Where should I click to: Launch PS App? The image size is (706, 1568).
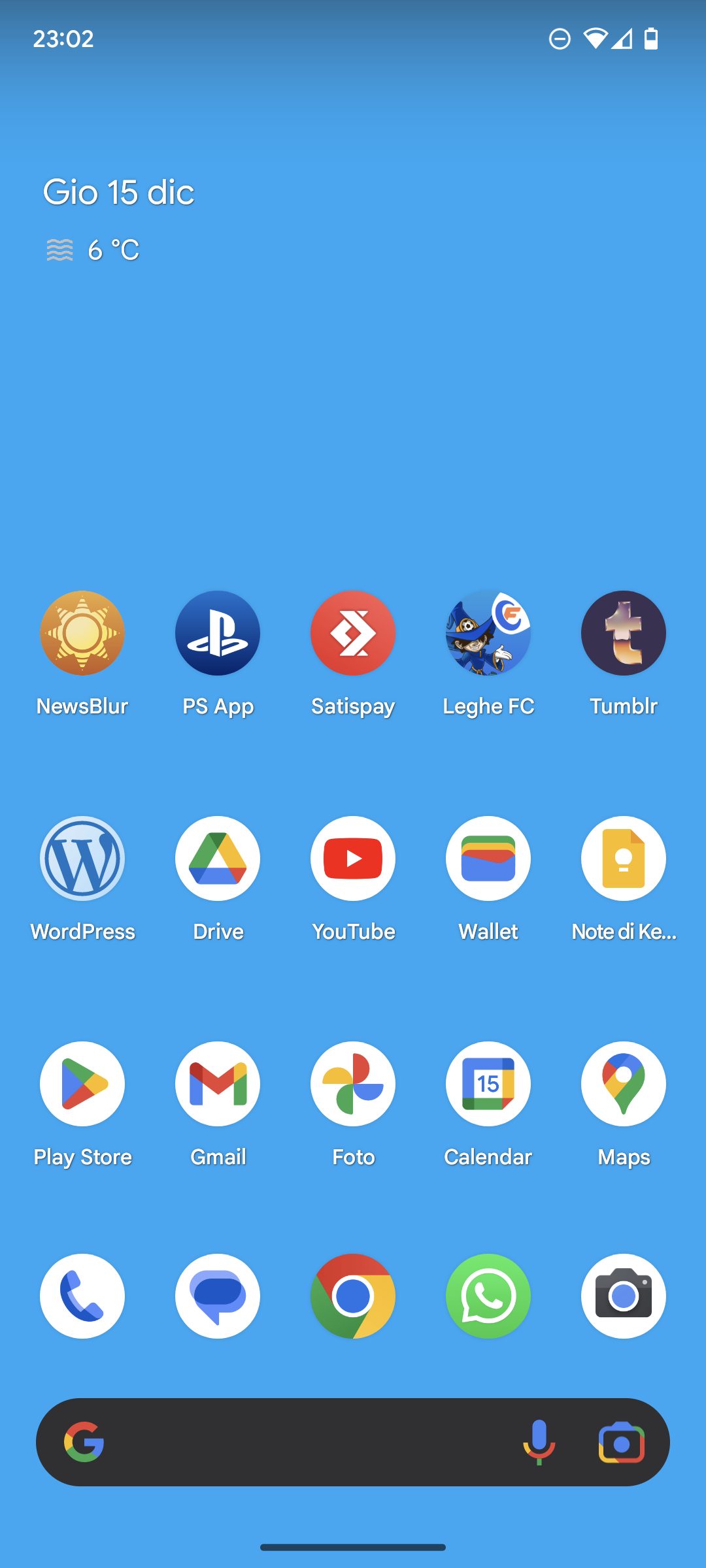(x=218, y=633)
